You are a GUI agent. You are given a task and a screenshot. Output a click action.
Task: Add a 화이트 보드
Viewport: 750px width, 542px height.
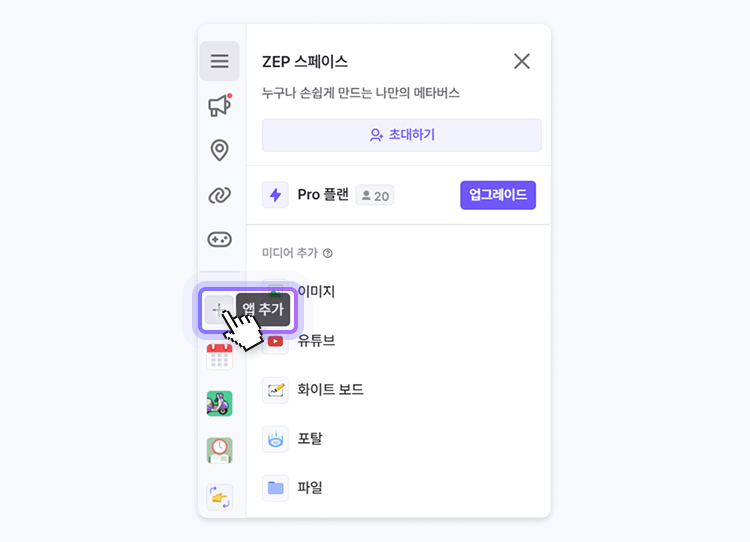(330, 389)
